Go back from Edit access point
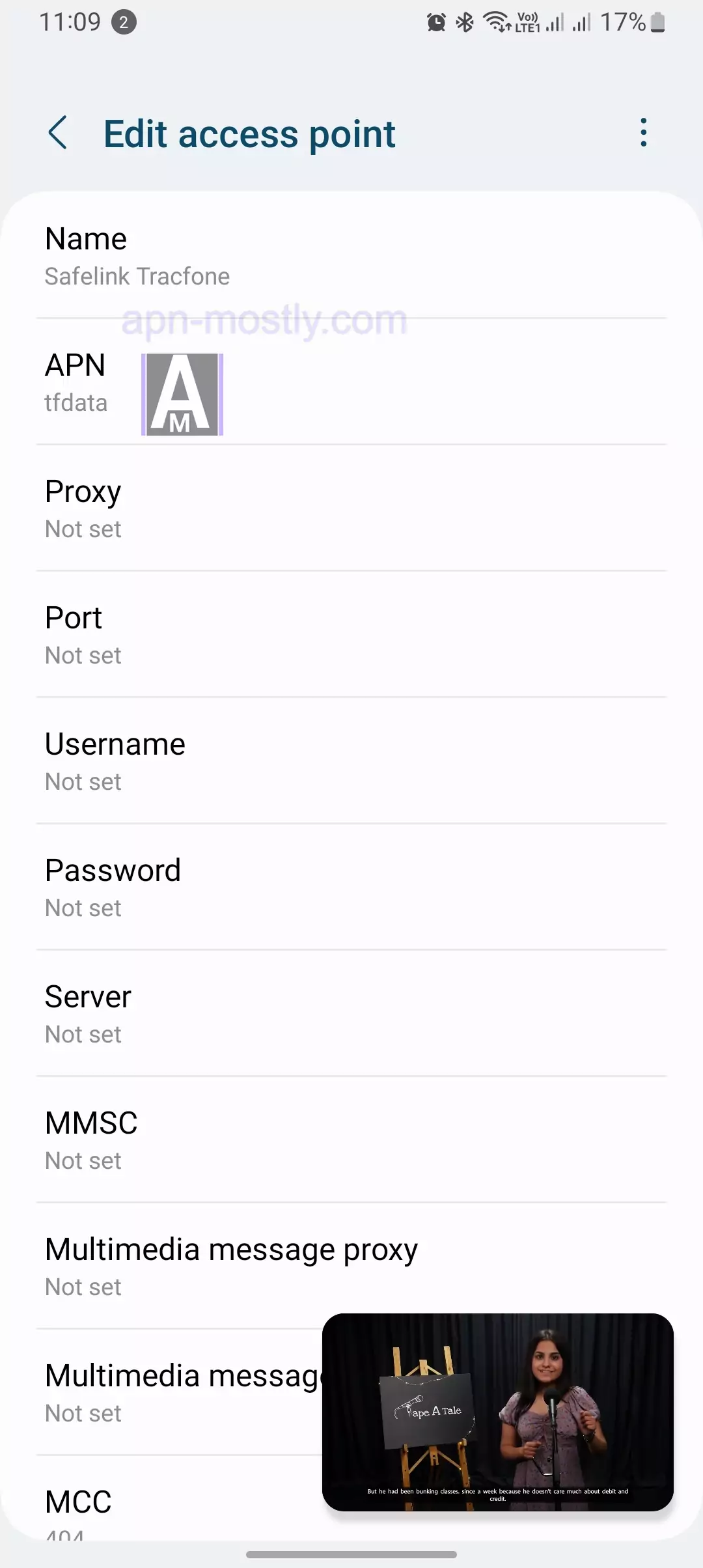The image size is (703, 1568). click(58, 133)
